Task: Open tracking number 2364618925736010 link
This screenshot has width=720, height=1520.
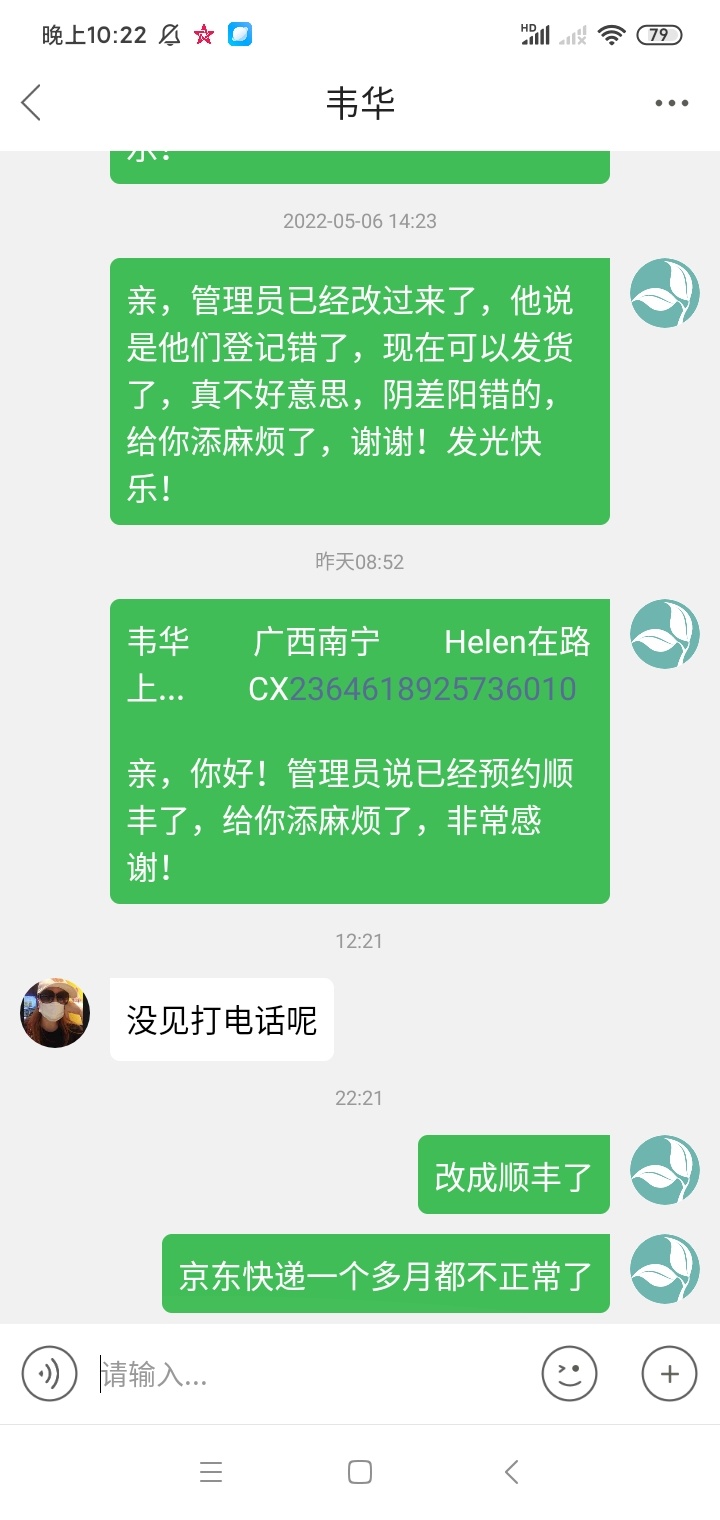Action: point(432,689)
